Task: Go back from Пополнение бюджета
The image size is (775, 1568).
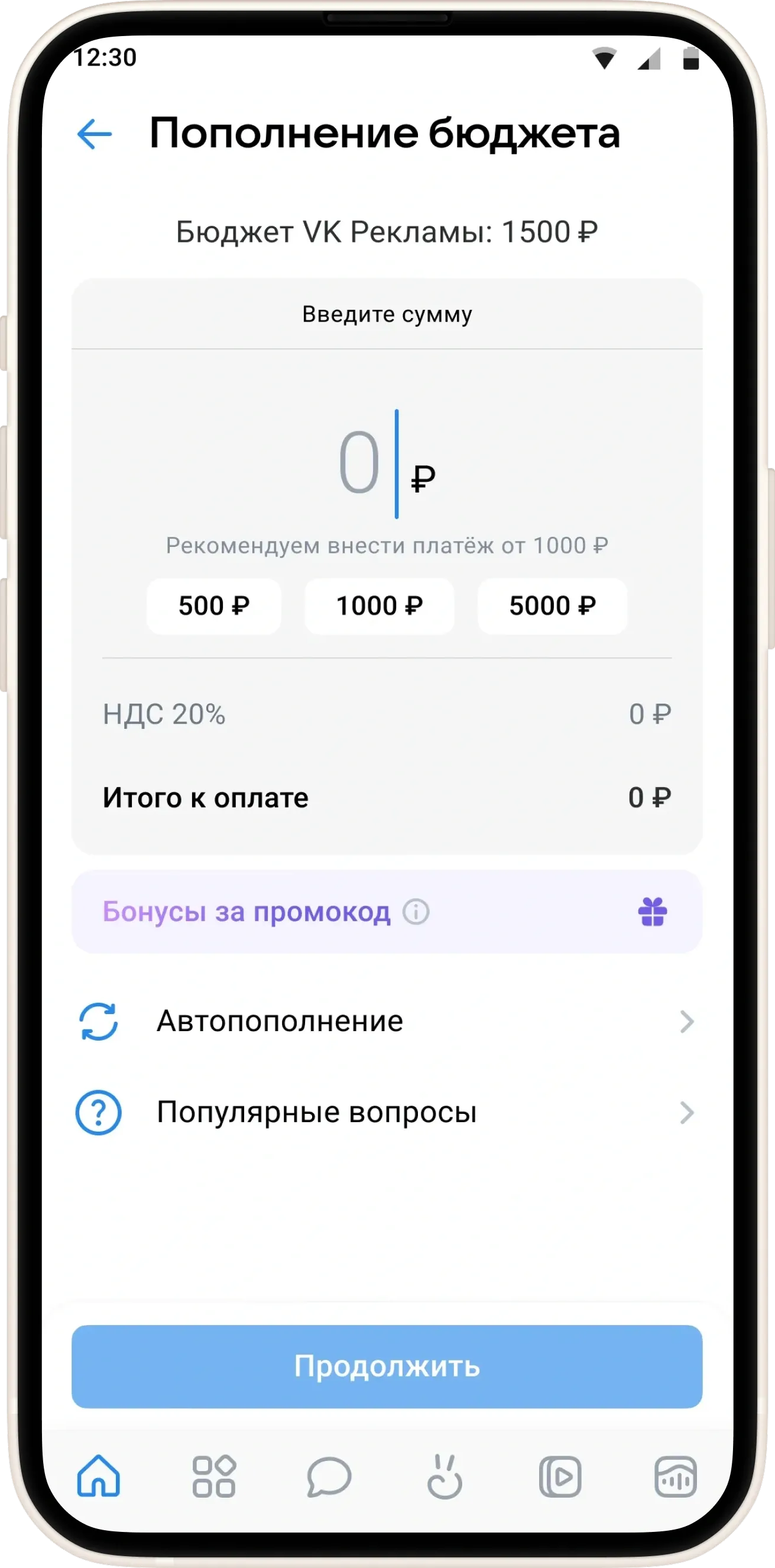Action: point(95,134)
